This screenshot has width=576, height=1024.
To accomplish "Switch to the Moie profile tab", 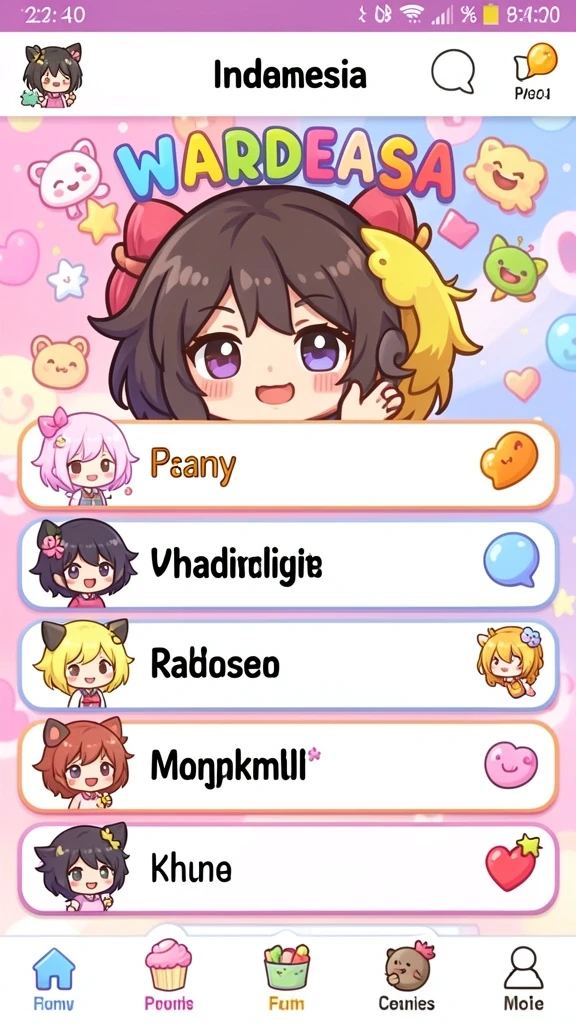I will (x=524, y=978).
